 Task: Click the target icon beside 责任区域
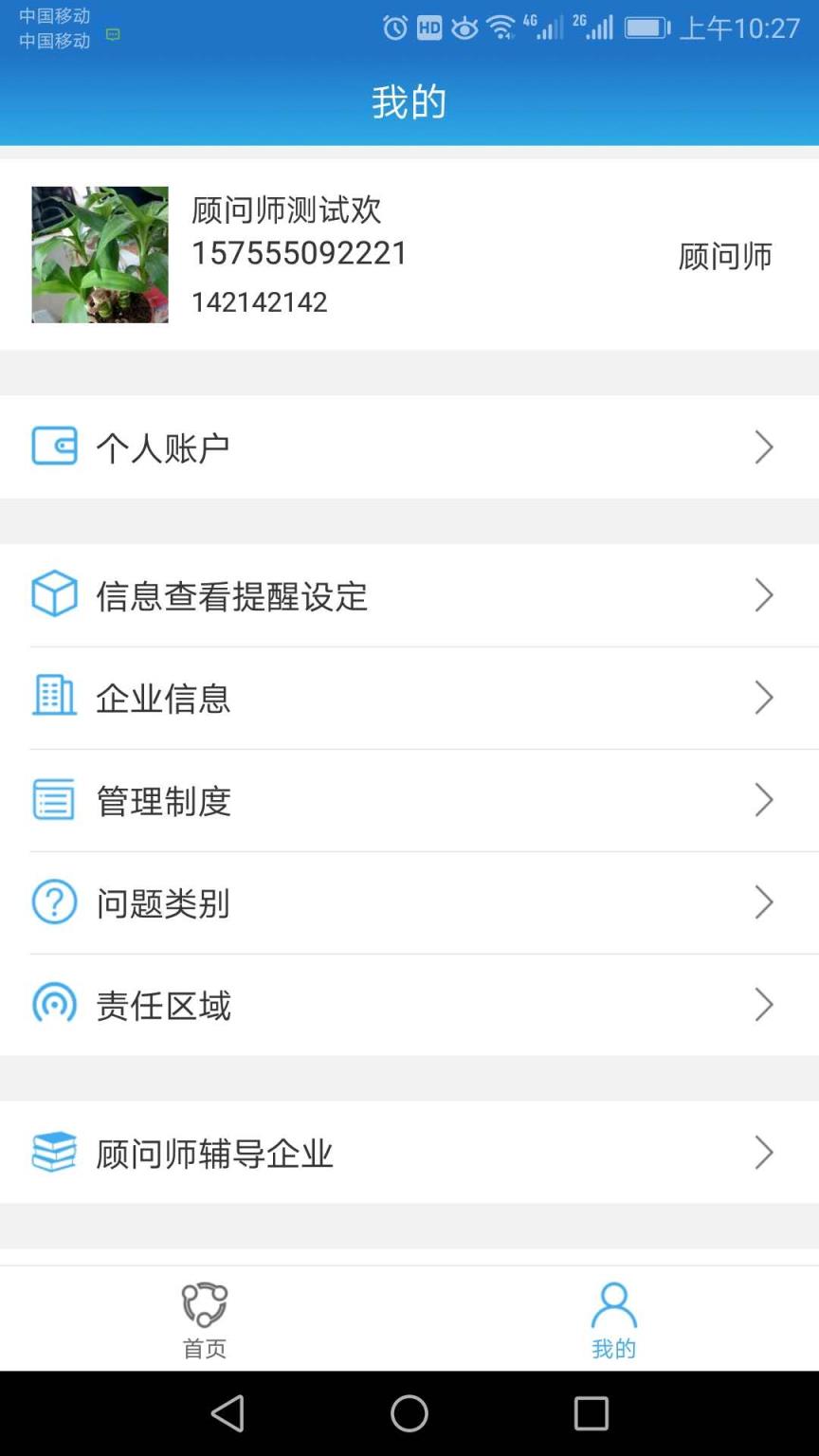[54, 1005]
